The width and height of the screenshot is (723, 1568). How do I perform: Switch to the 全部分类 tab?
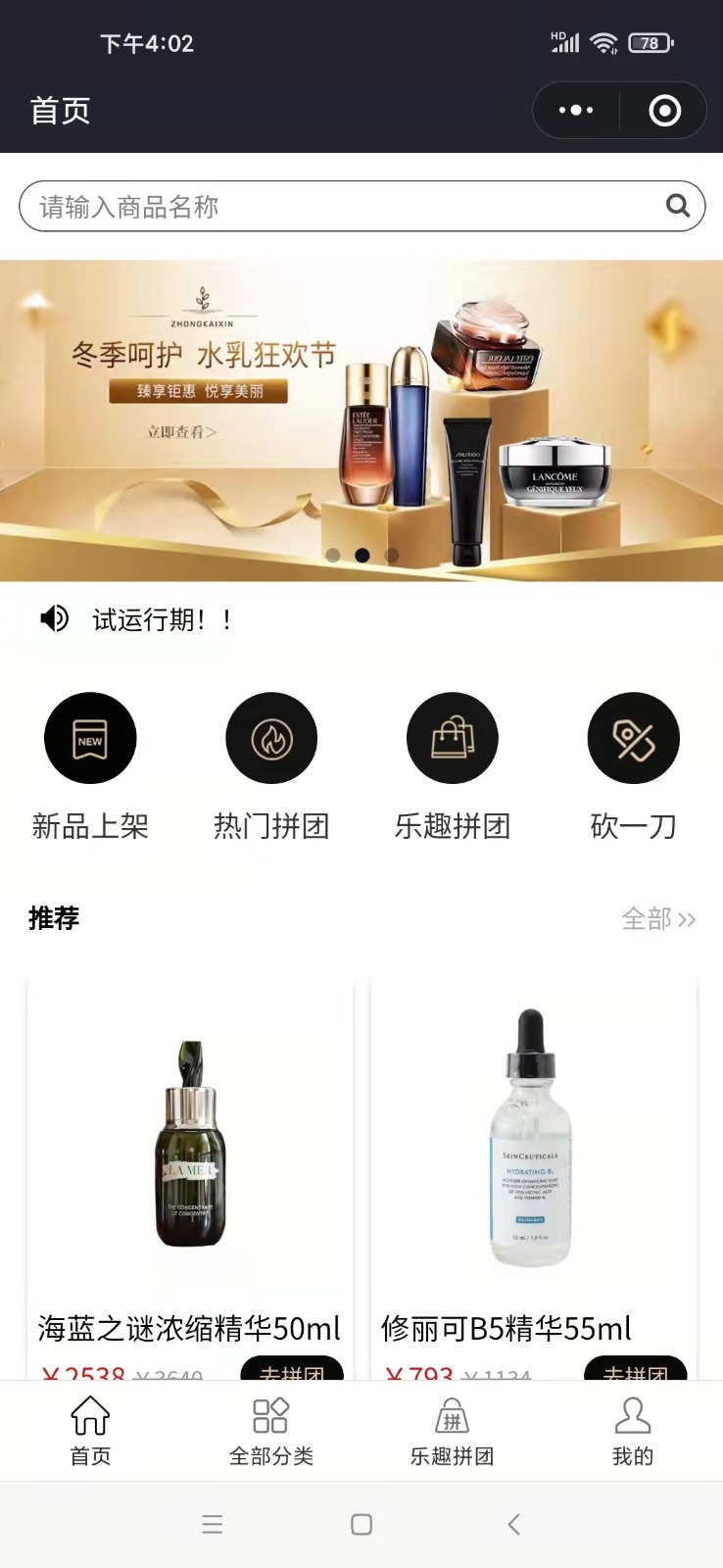click(271, 1432)
